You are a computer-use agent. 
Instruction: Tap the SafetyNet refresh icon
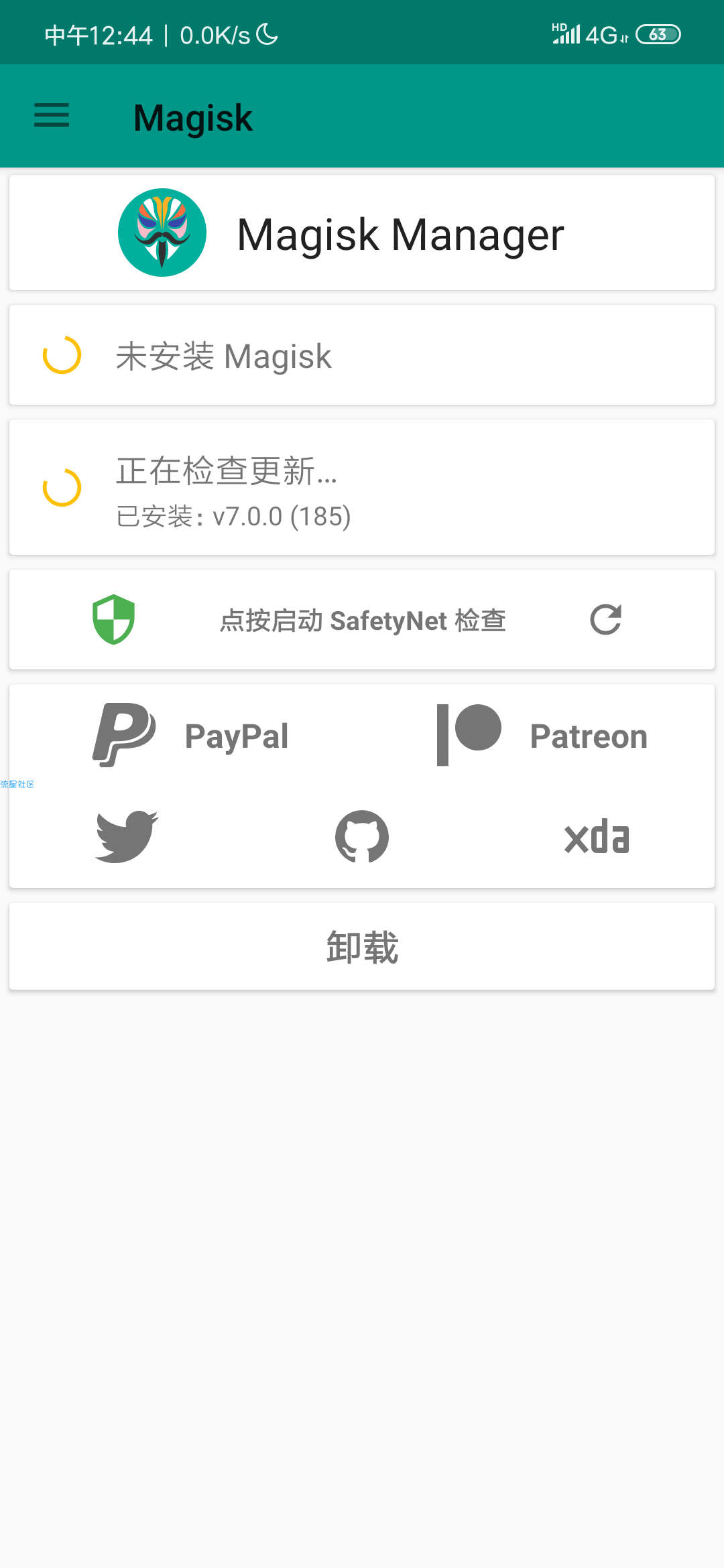[x=605, y=620]
